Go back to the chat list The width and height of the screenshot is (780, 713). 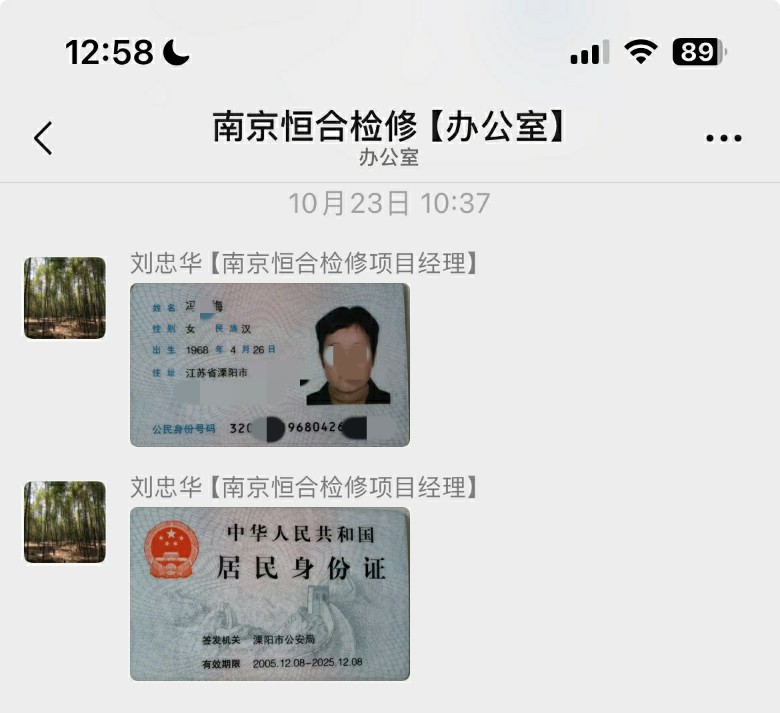pos(43,138)
